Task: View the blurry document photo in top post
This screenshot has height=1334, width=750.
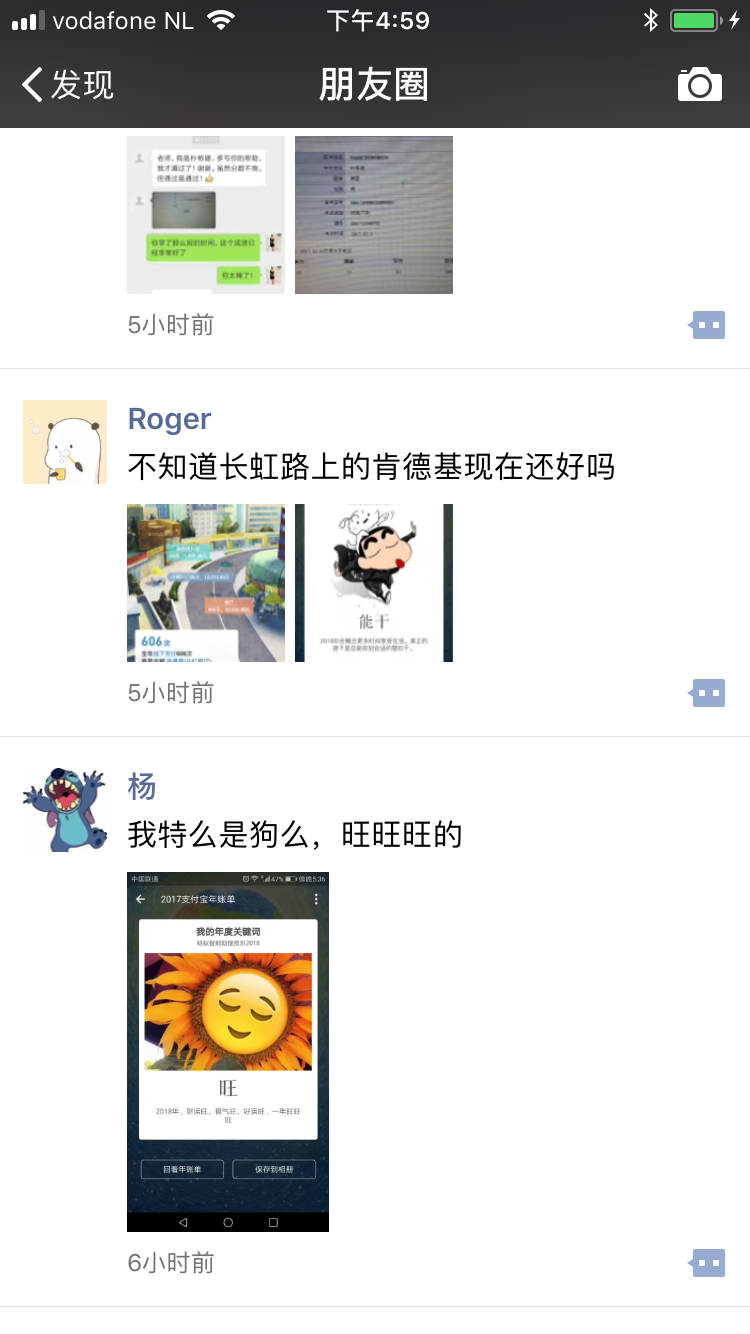Action: [374, 215]
